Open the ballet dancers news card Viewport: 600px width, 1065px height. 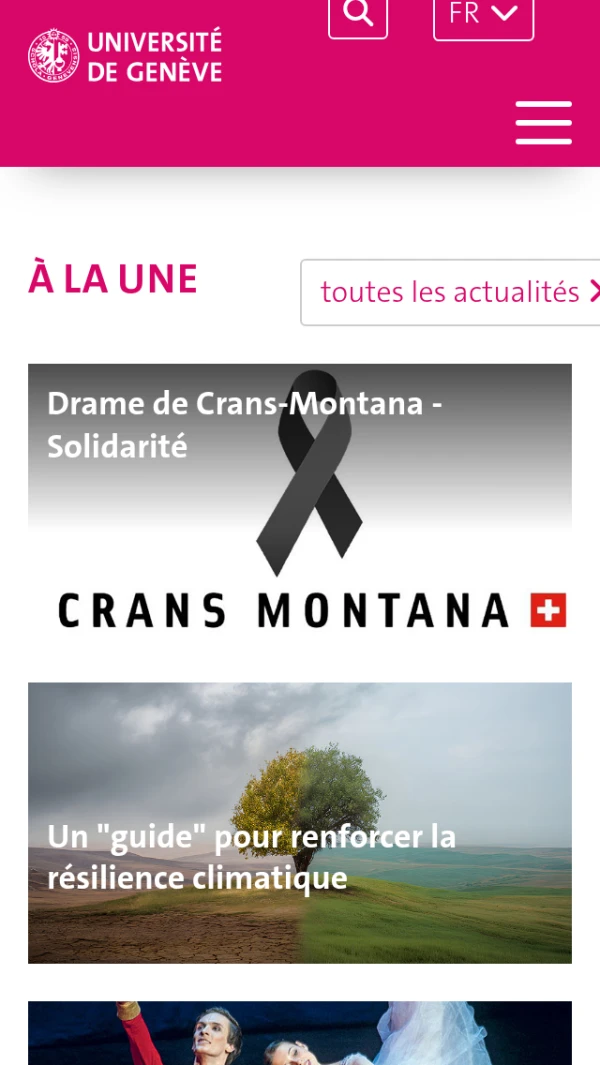pos(300,1034)
